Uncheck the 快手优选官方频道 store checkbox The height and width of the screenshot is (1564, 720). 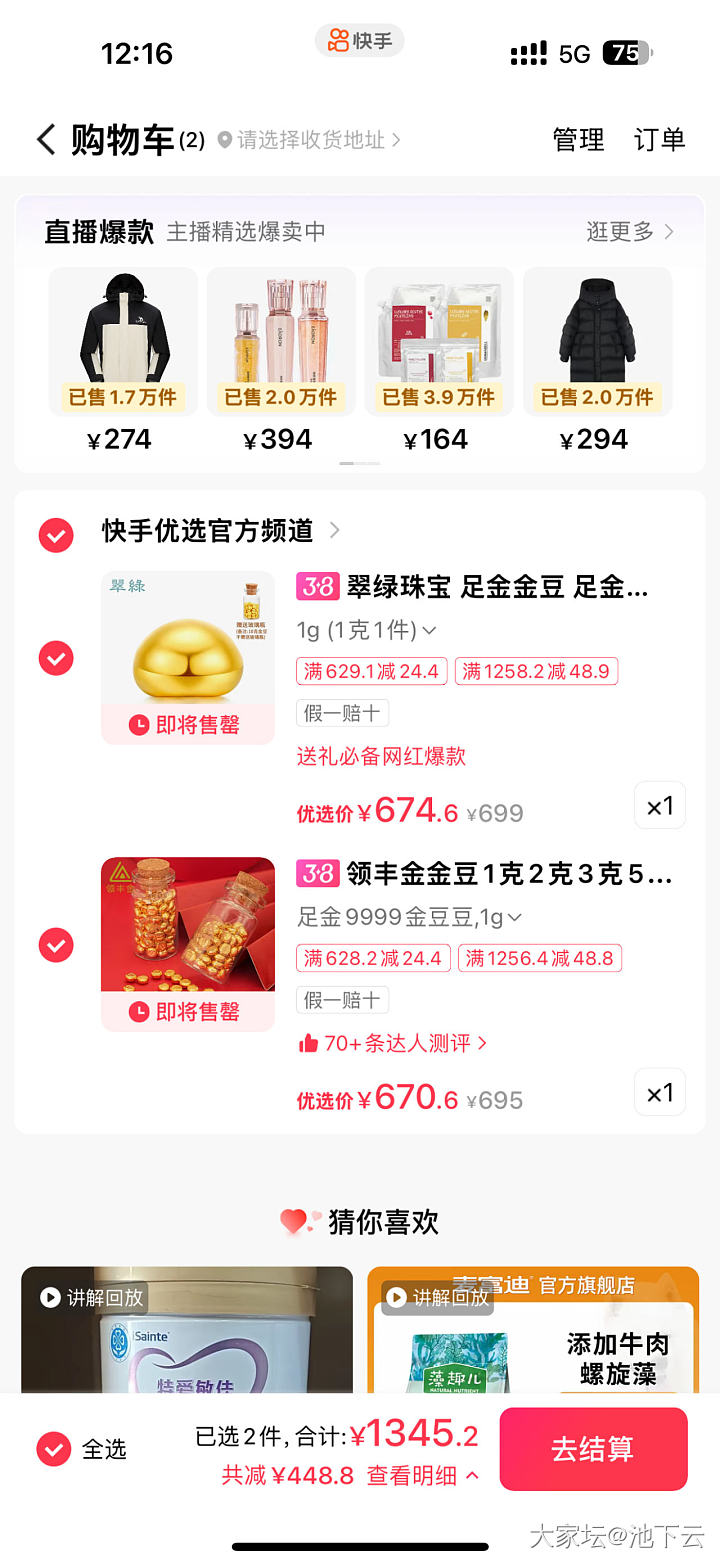click(56, 535)
